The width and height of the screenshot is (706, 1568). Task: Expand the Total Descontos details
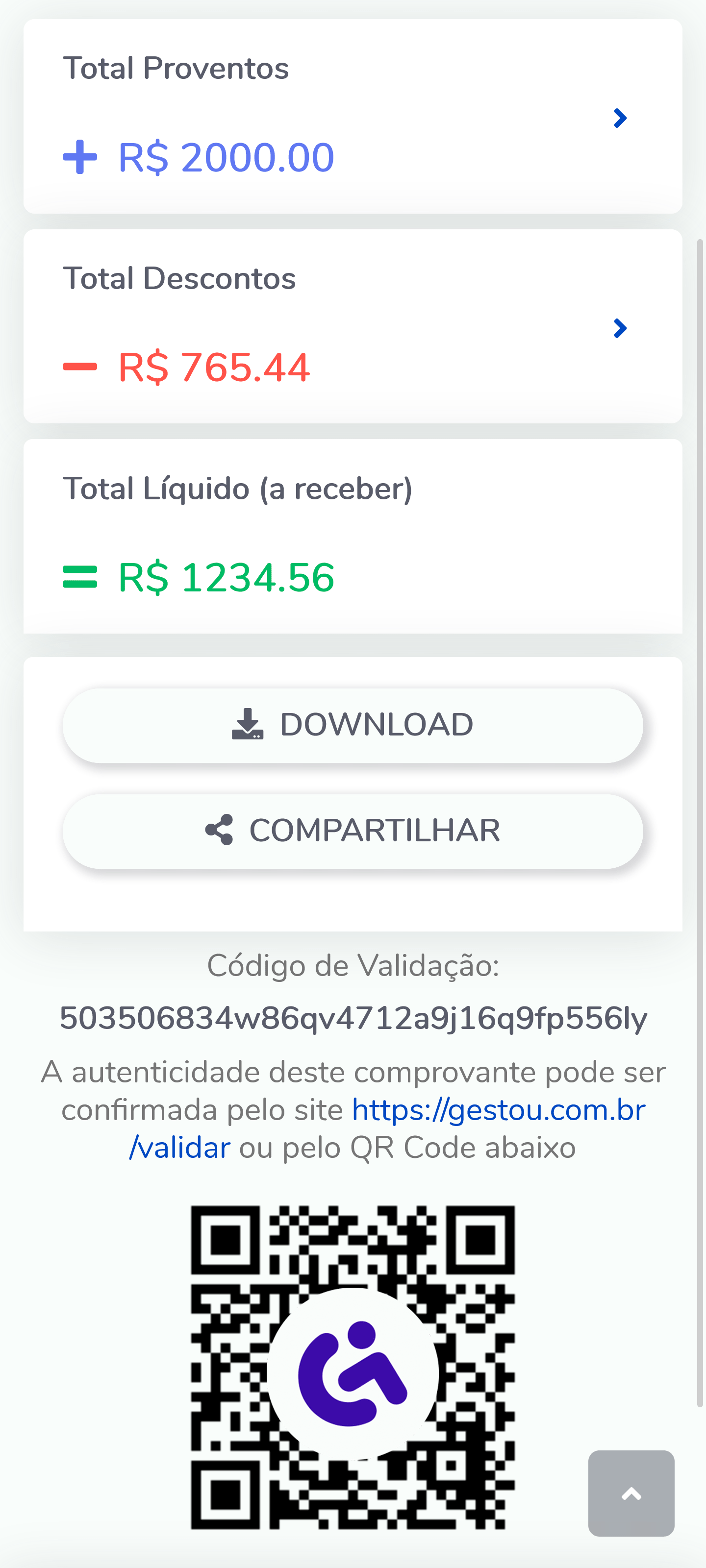(620, 329)
